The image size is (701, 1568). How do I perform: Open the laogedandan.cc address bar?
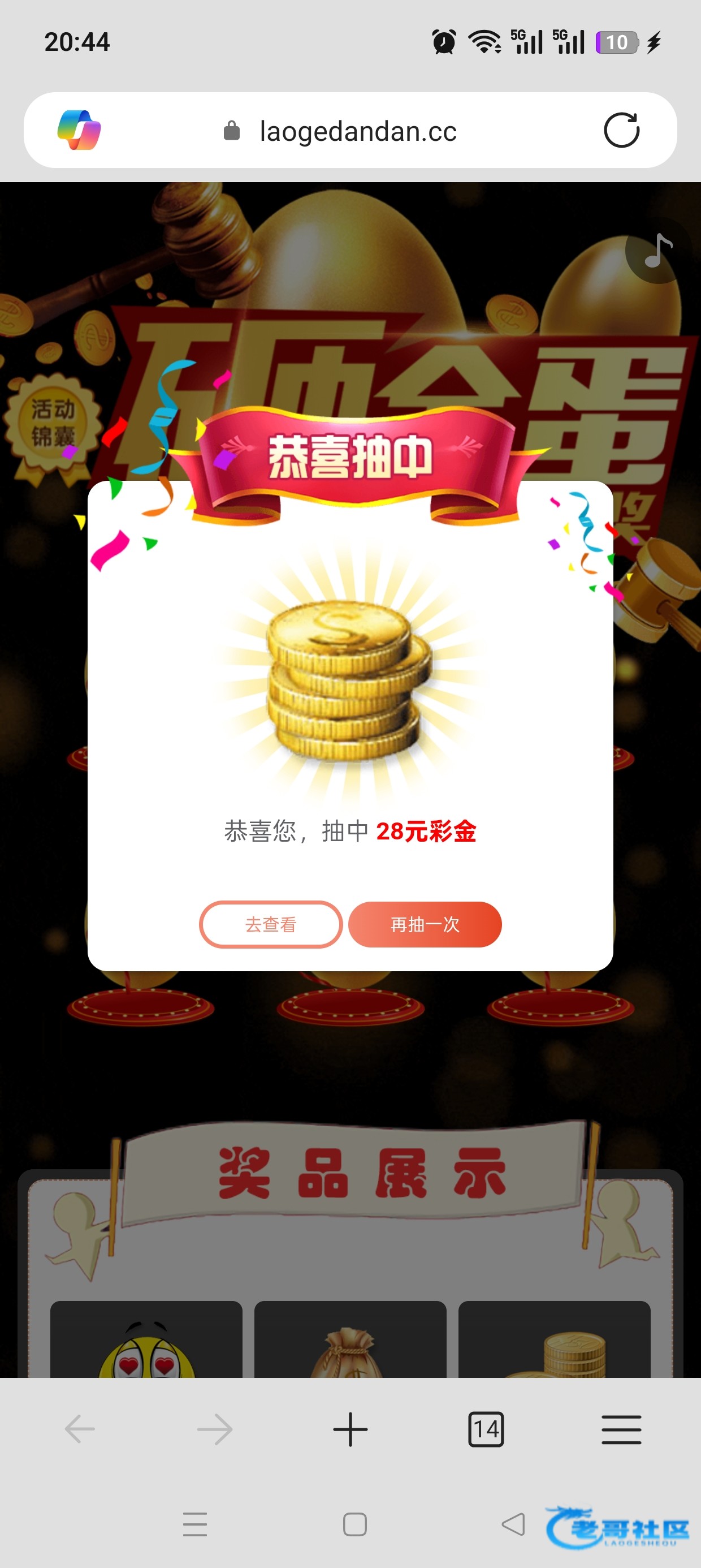[x=357, y=131]
